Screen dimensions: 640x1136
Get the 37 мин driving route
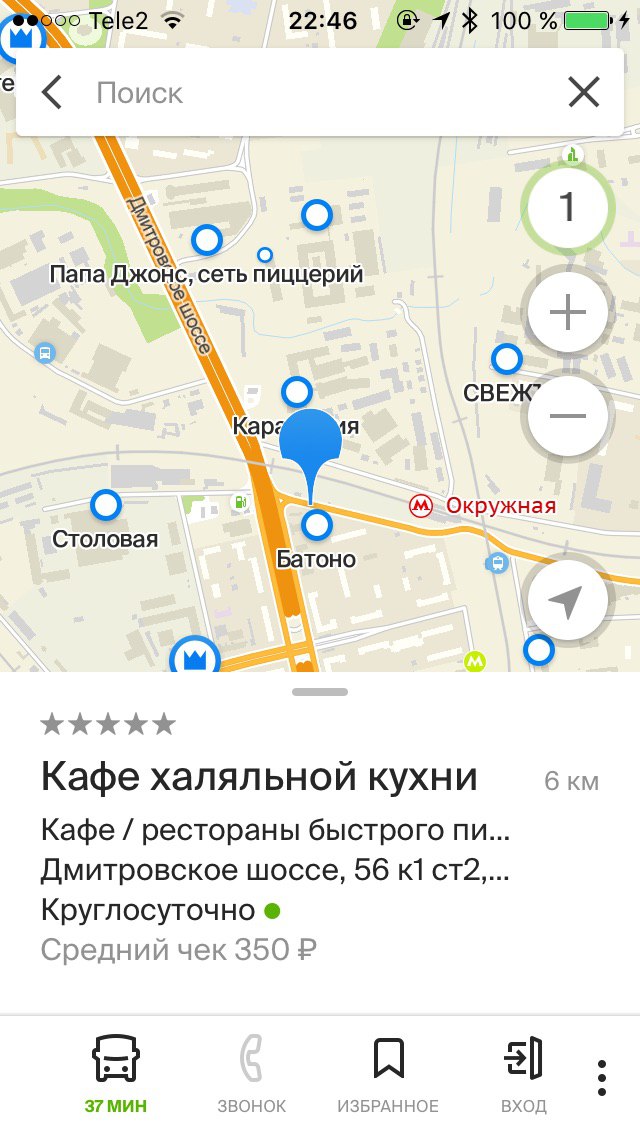(115, 1073)
